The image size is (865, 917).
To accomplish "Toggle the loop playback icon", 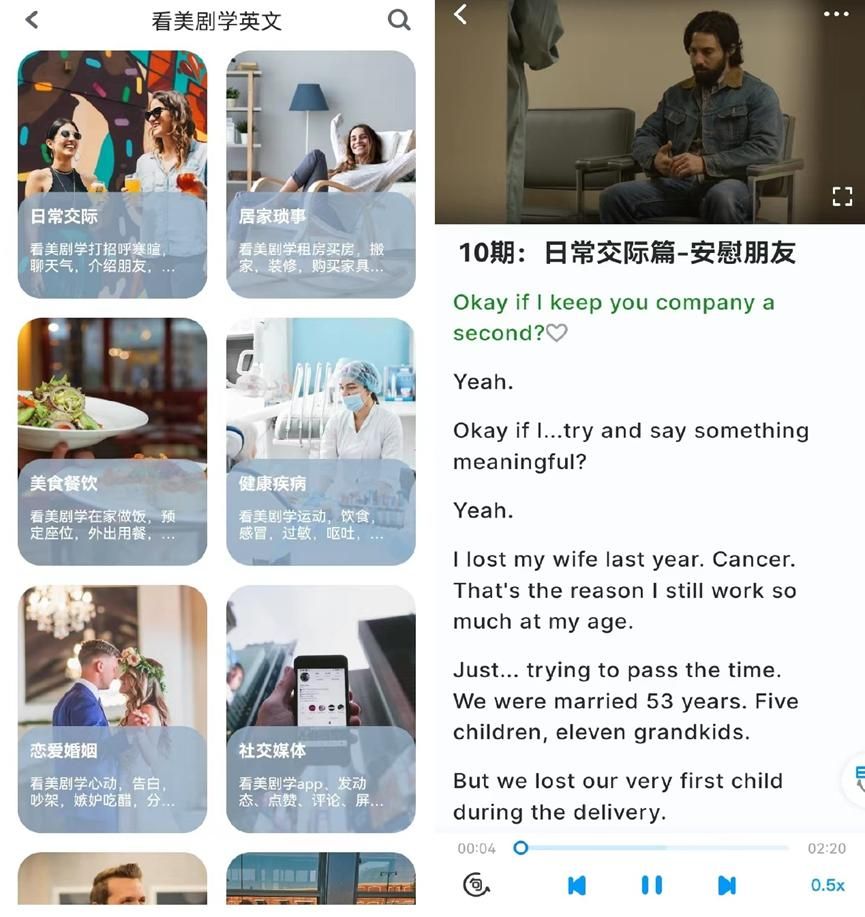I will coord(477,885).
